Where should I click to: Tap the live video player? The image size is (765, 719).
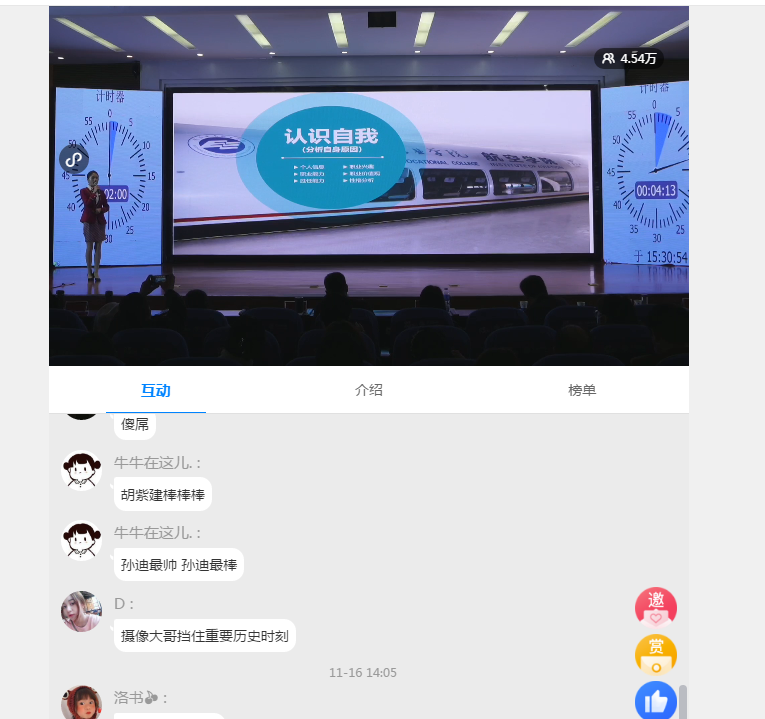[x=368, y=186]
